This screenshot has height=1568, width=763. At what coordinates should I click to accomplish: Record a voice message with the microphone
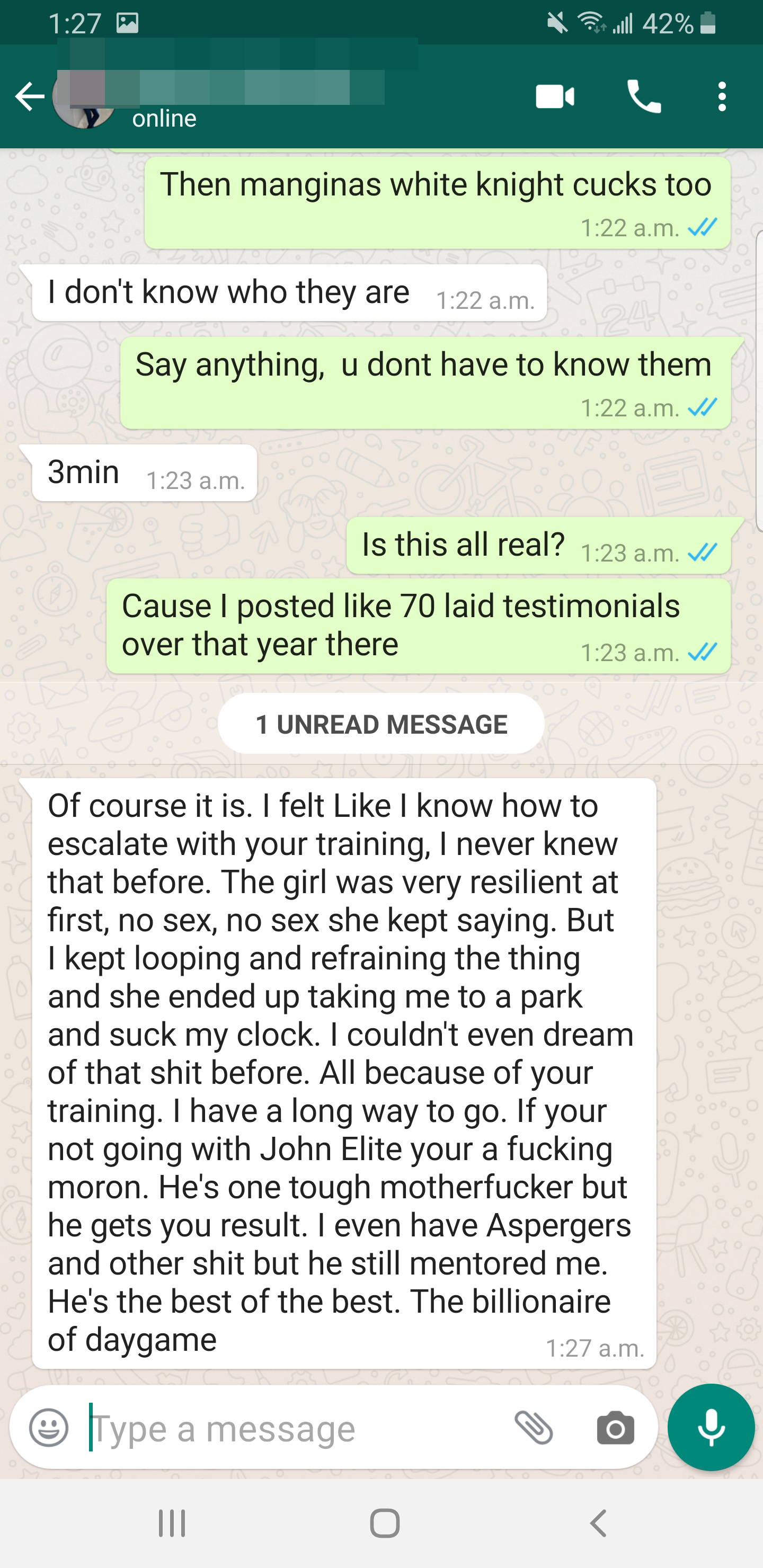pos(711,1428)
